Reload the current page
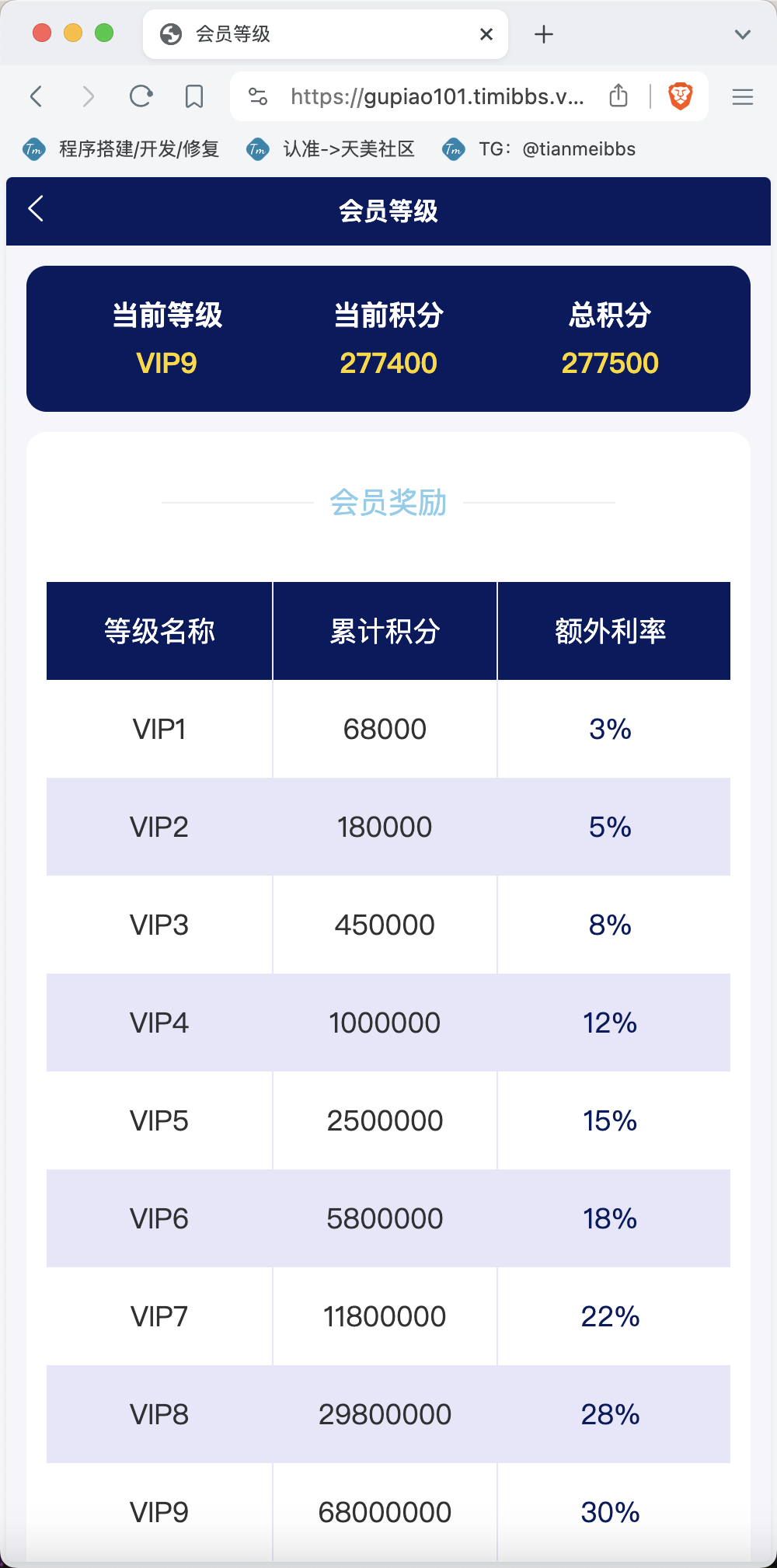 coord(141,96)
